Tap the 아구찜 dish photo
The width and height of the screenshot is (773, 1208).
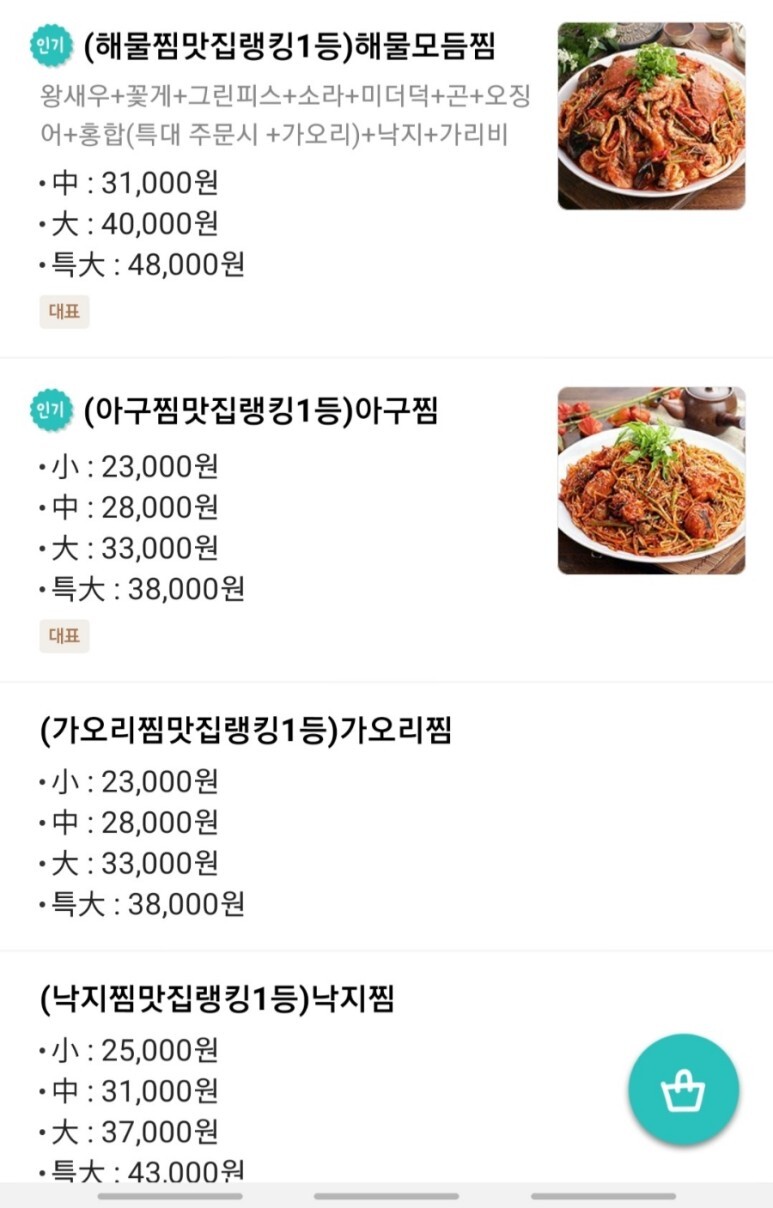click(x=651, y=480)
